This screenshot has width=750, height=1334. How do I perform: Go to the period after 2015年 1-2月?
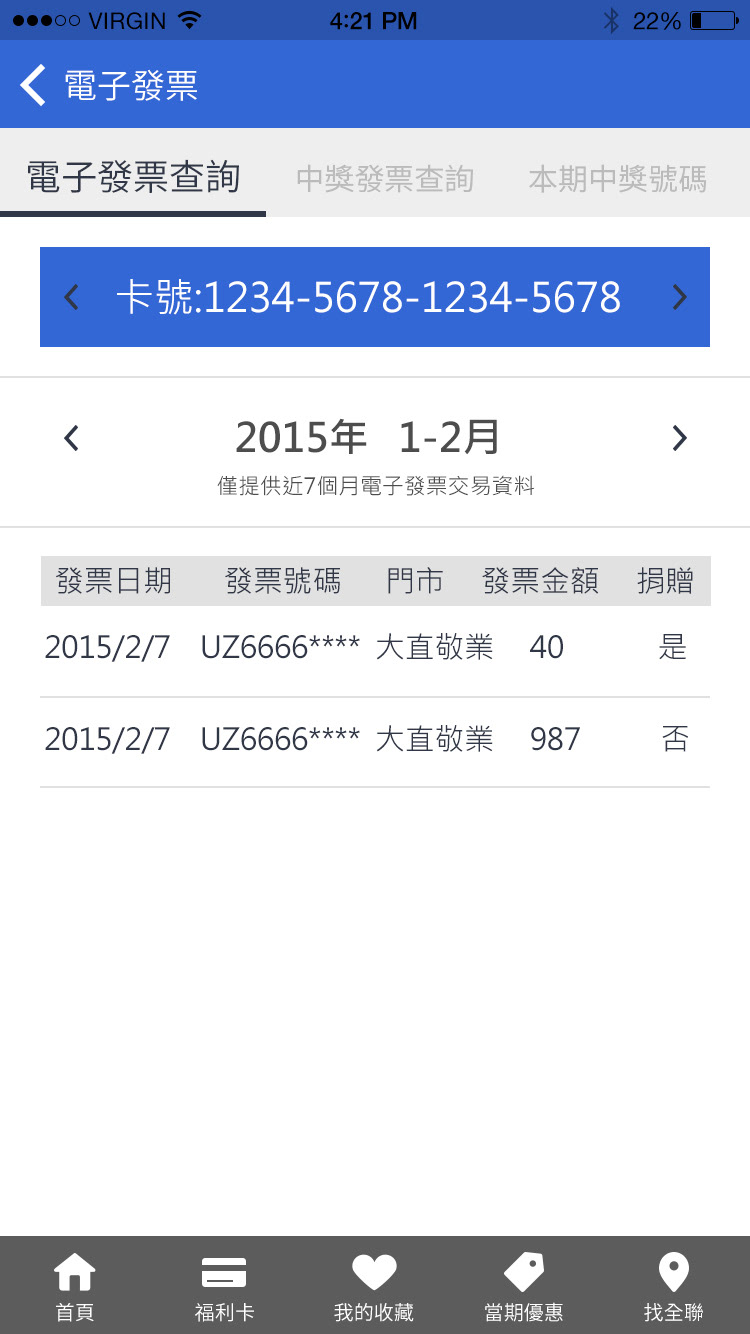click(679, 438)
